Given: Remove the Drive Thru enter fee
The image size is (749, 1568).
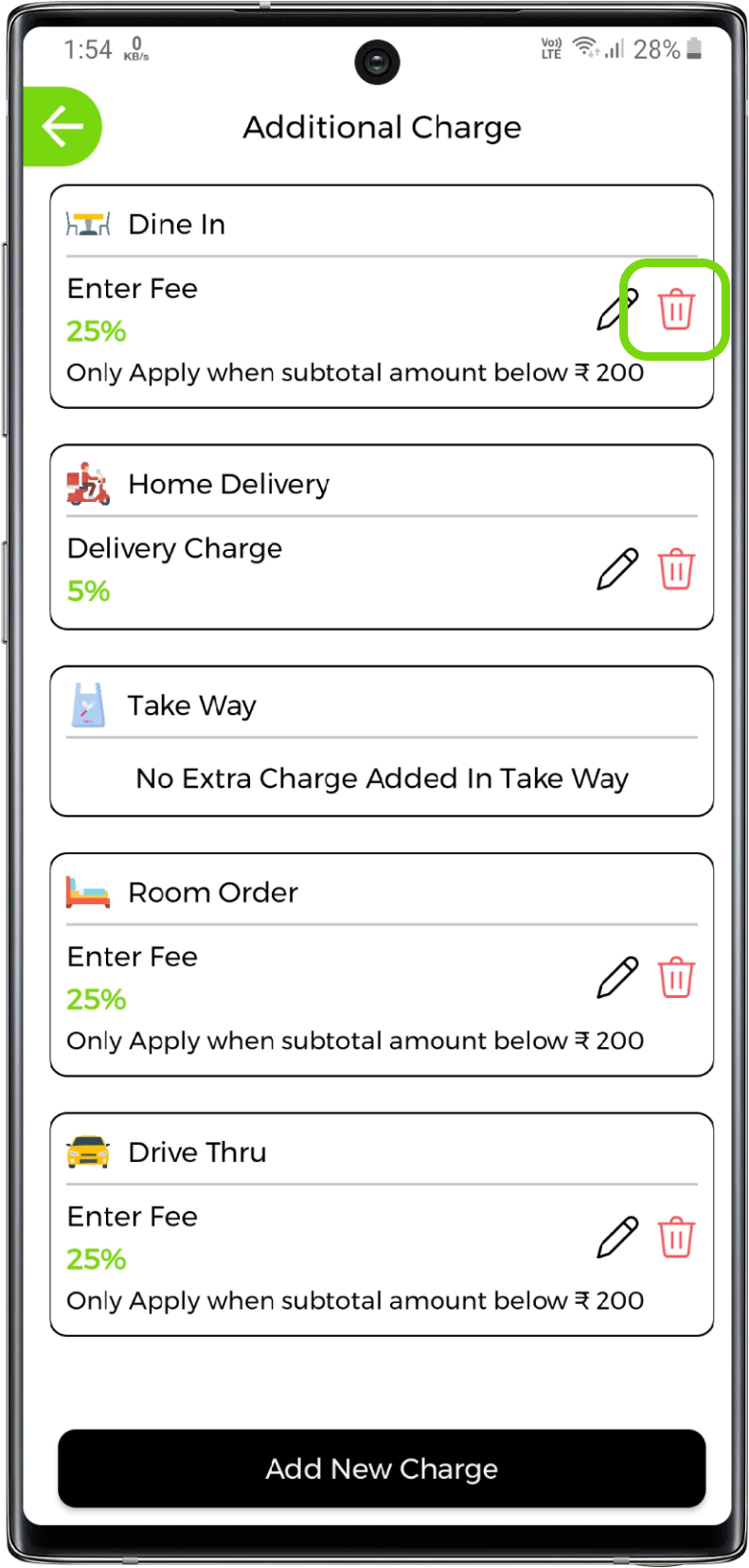Looking at the screenshot, I should pyautogui.click(x=676, y=1238).
